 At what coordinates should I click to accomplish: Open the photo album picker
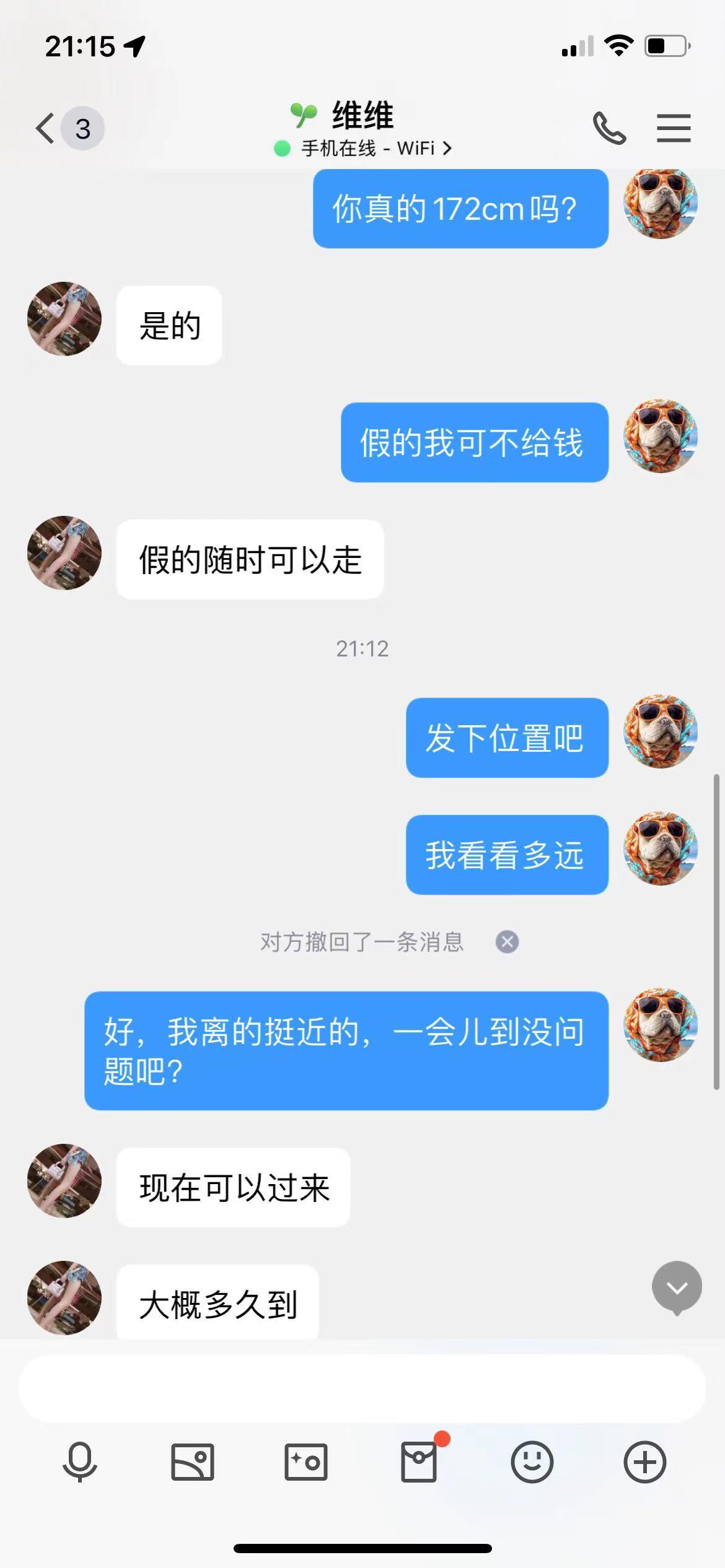click(193, 1462)
